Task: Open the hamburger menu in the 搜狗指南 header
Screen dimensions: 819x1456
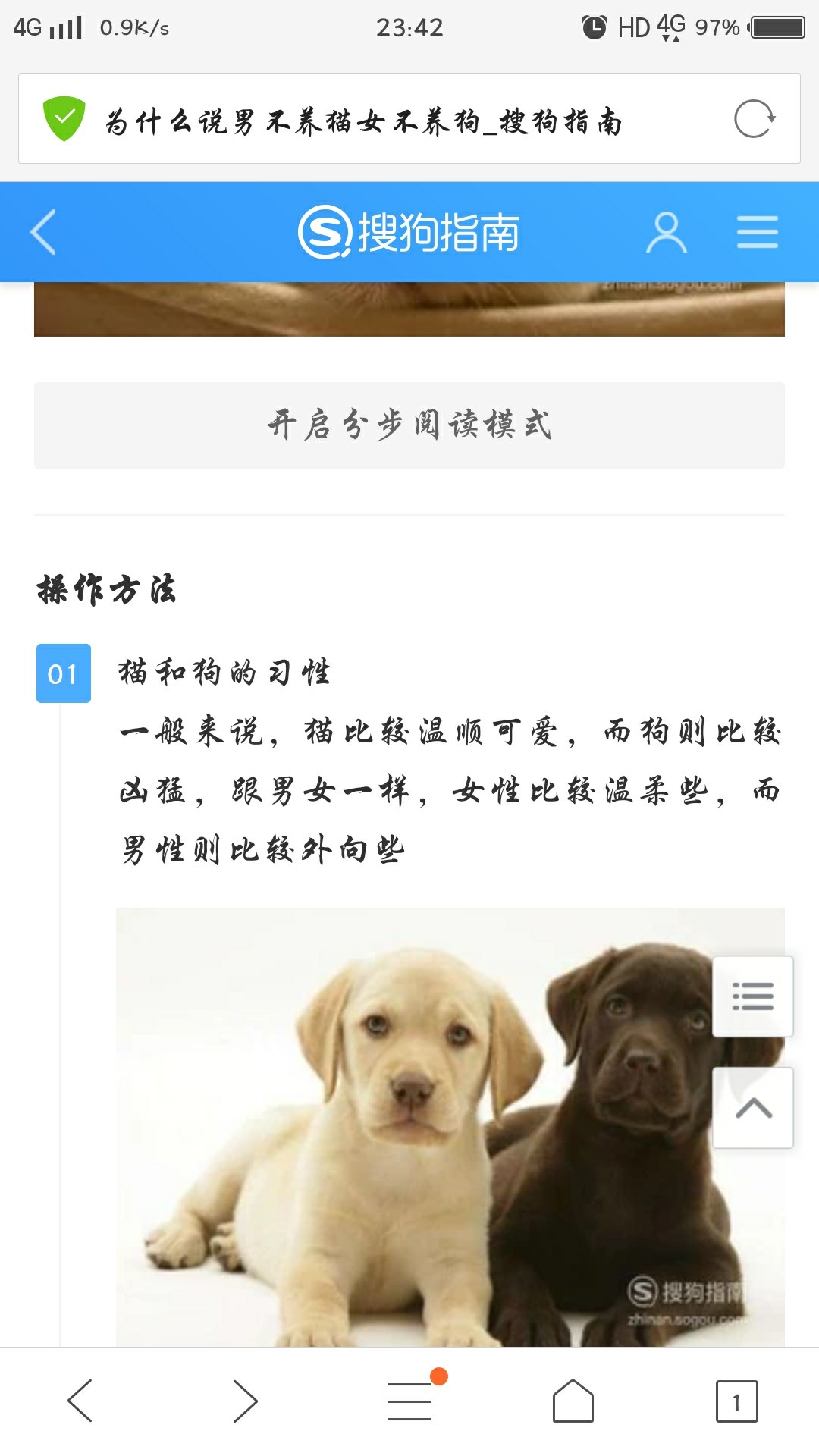Action: pos(757,232)
